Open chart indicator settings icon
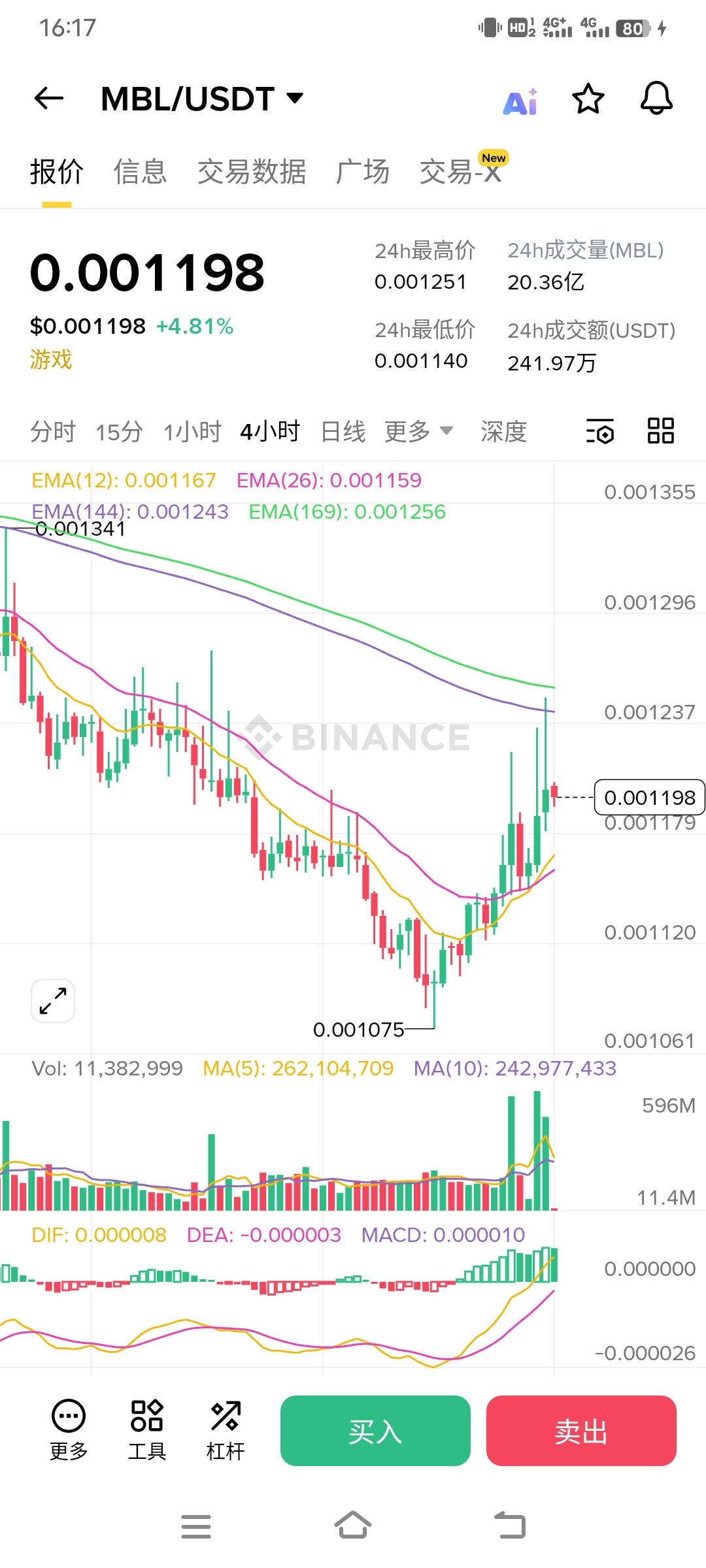The width and height of the screenshot is (706, 1568). (600, 431)
